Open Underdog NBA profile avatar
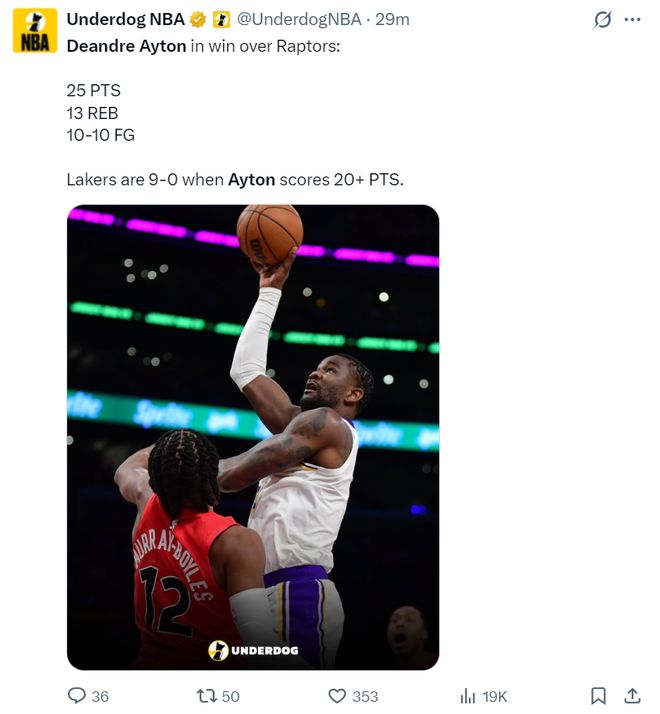The height and width of the screenshot is (714, 660). (x=34, y=30)
